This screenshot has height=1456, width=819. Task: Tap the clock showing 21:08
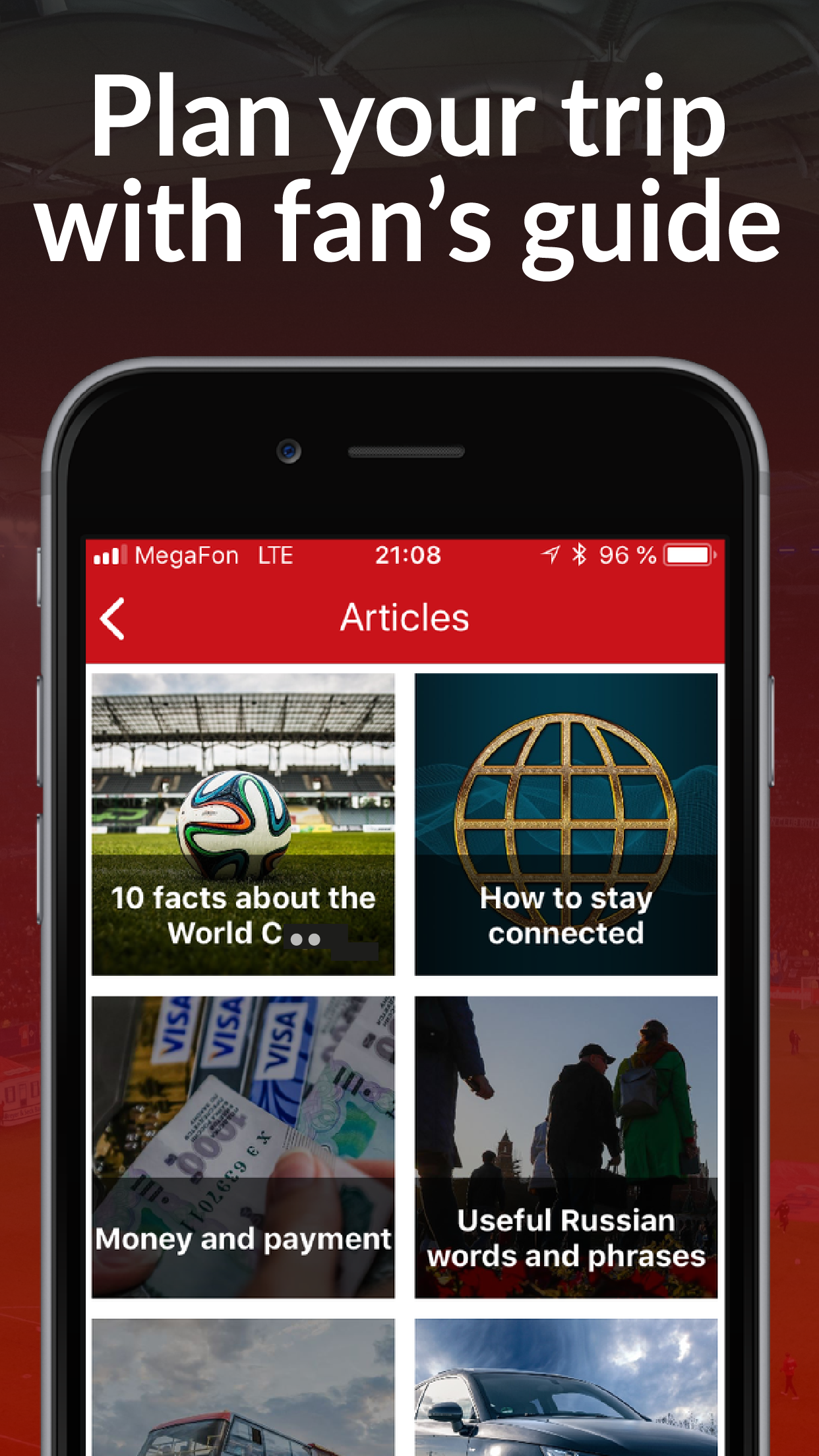[410, 556]
